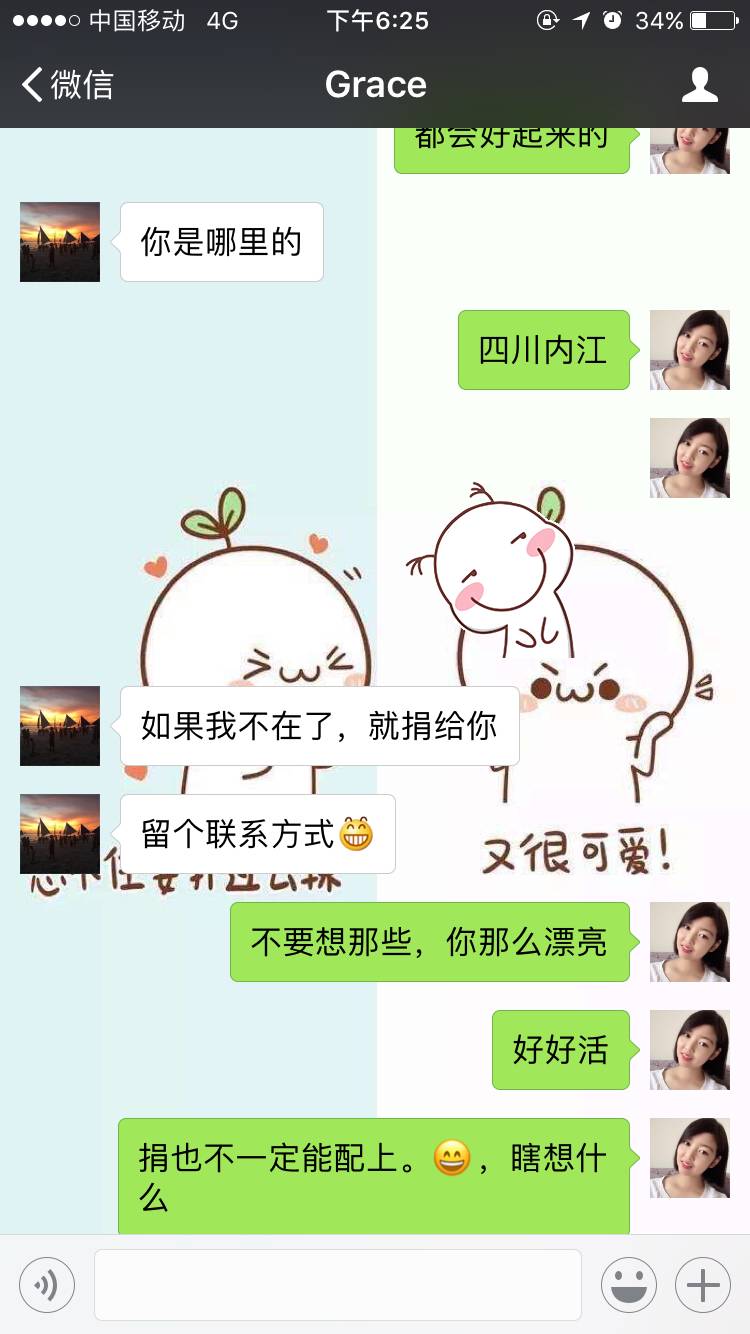Open own avatar beside 四川内江
This screenshot has width=750, height=1334.
click(689, 350)
